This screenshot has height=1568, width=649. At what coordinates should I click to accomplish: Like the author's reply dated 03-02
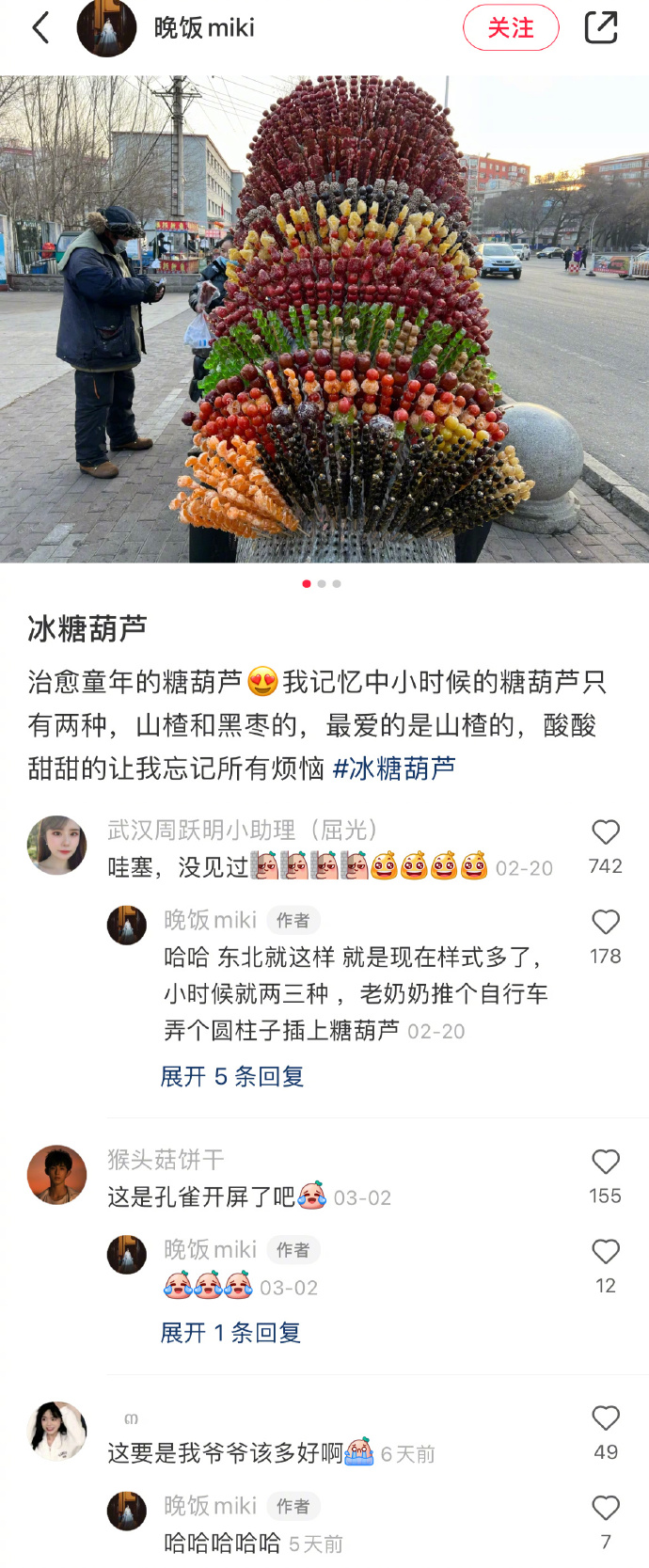(x=605, y=1252)
